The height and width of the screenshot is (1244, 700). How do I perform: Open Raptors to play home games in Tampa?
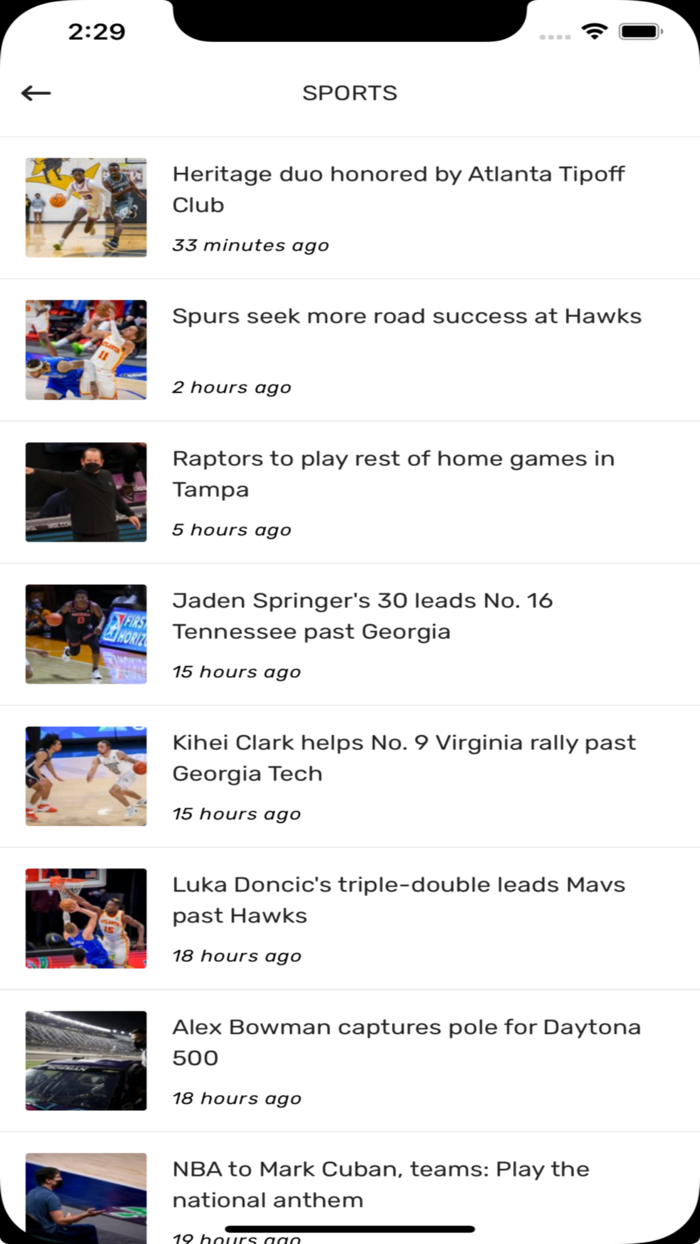pos(393,474)
